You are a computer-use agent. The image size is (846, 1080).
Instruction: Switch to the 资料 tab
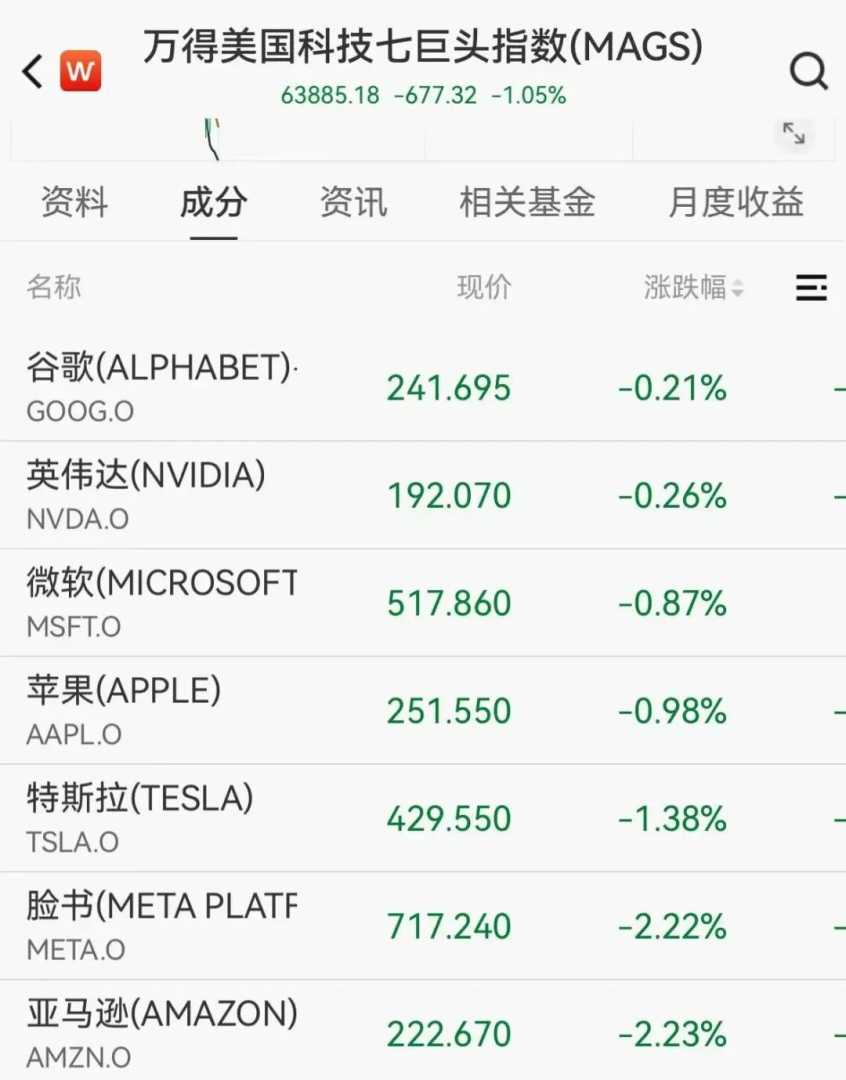[x=74, y=202]
